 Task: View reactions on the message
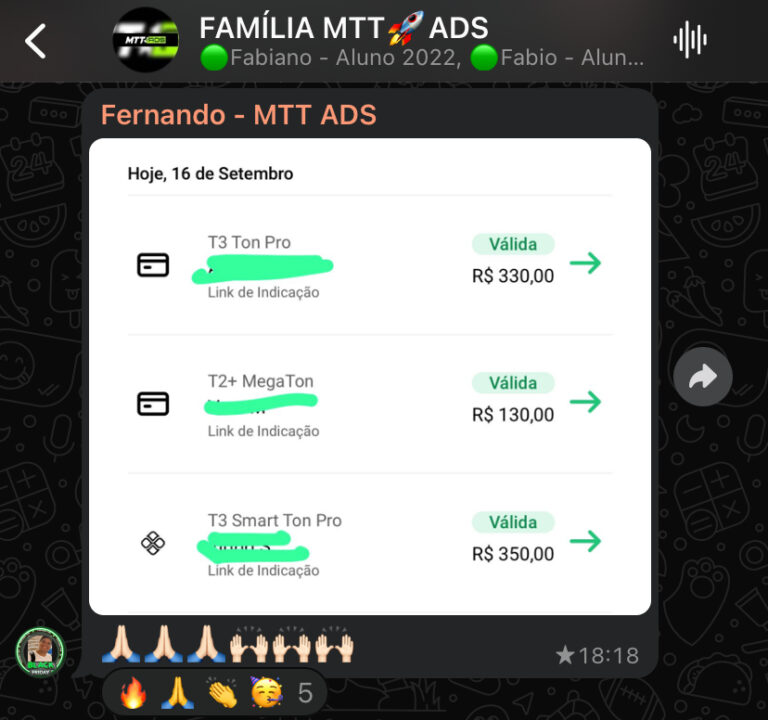(214, 692)
